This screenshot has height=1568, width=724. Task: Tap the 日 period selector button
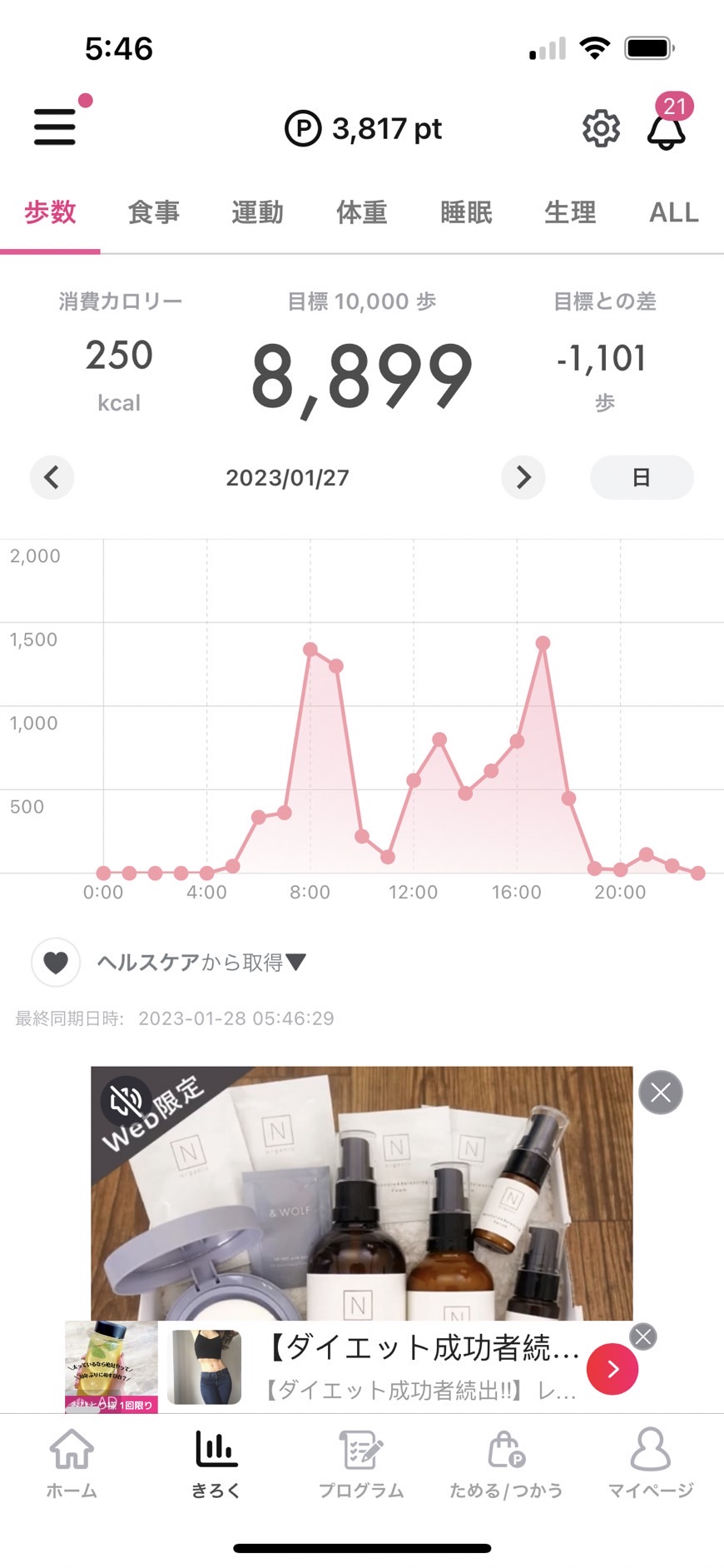tap(642, 477)
